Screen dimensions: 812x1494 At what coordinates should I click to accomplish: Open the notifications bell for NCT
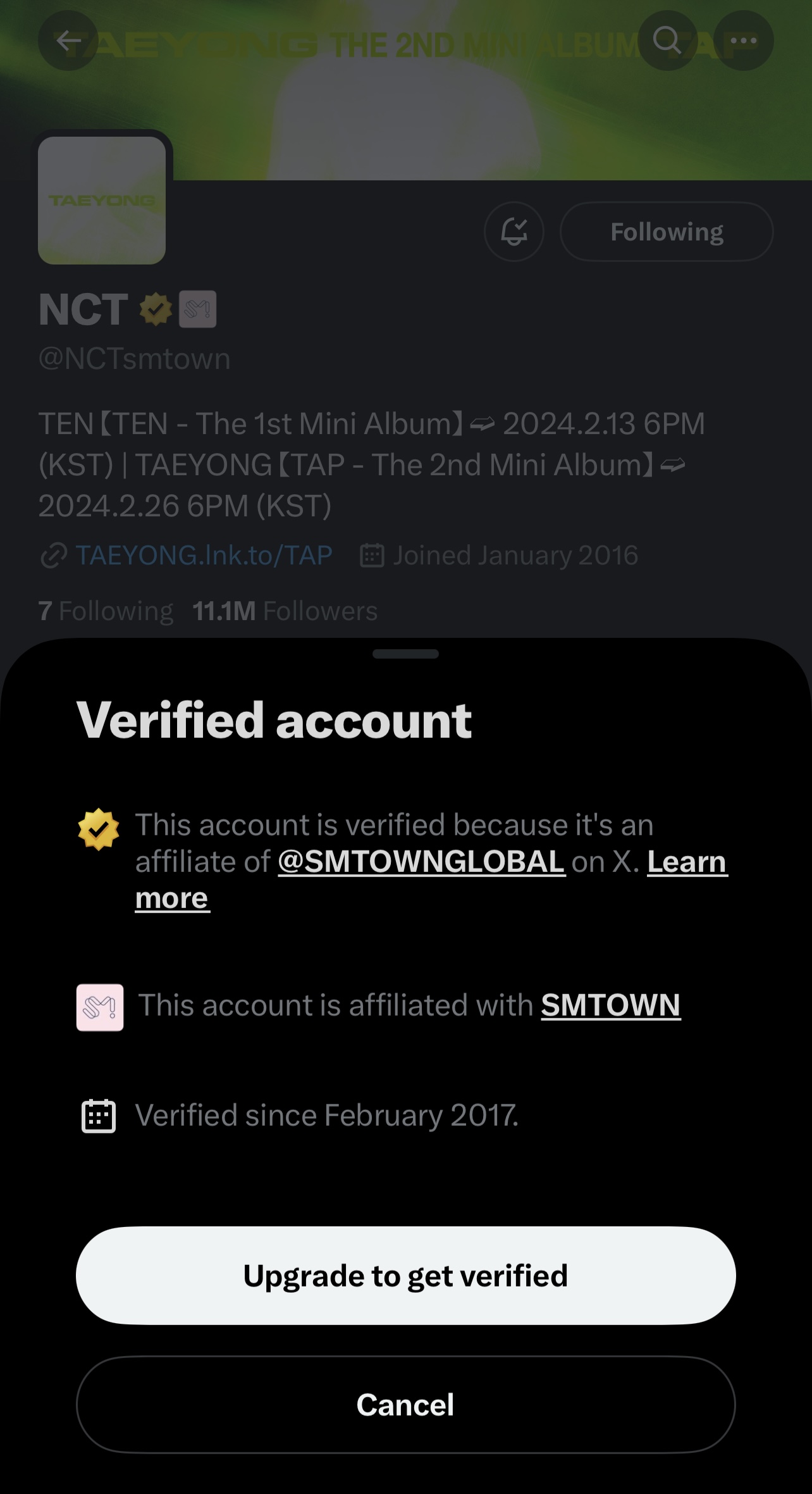pyautogui.click(x=514, y=232)
